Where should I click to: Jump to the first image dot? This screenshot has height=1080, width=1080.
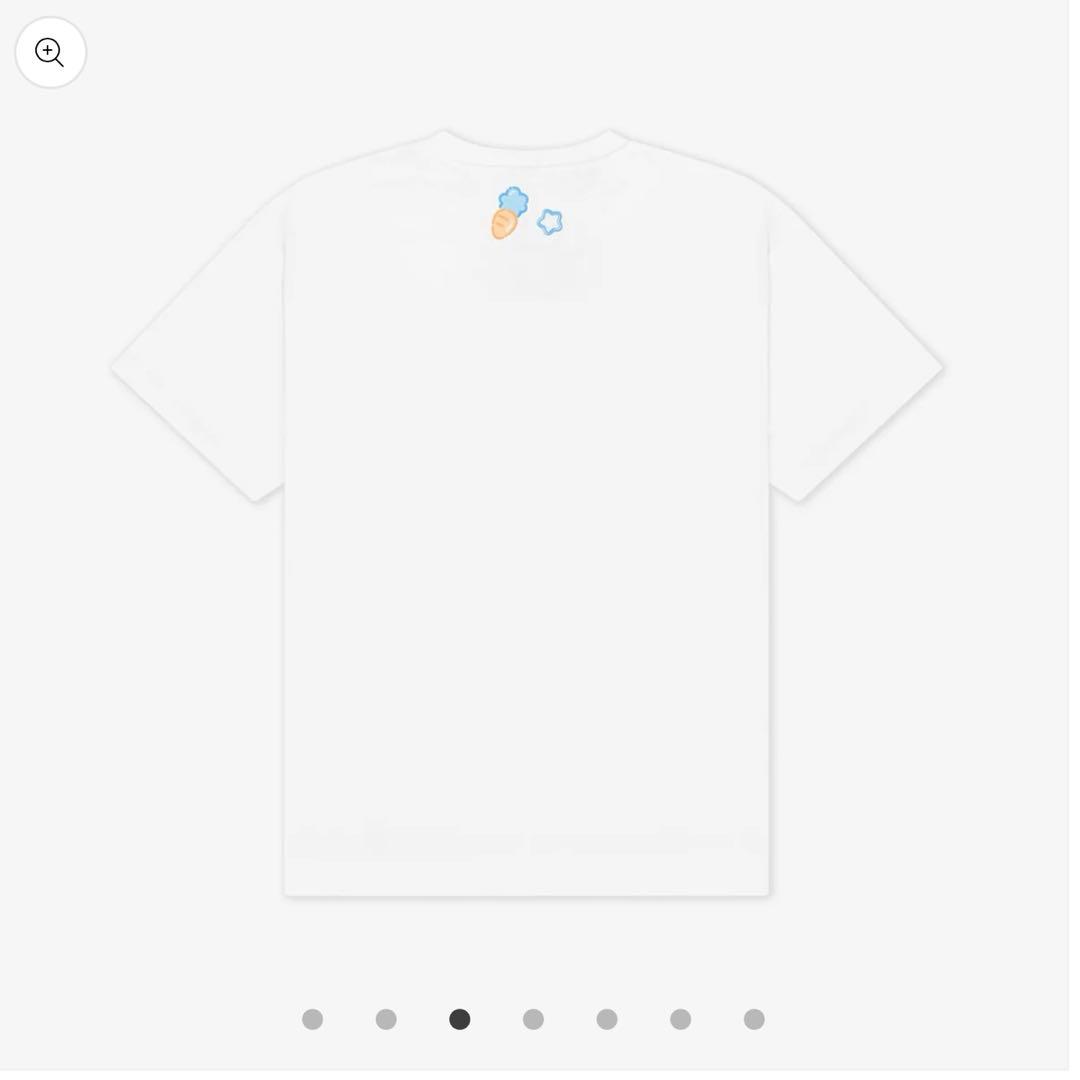pyautogui.click(x=313, y=1019)
